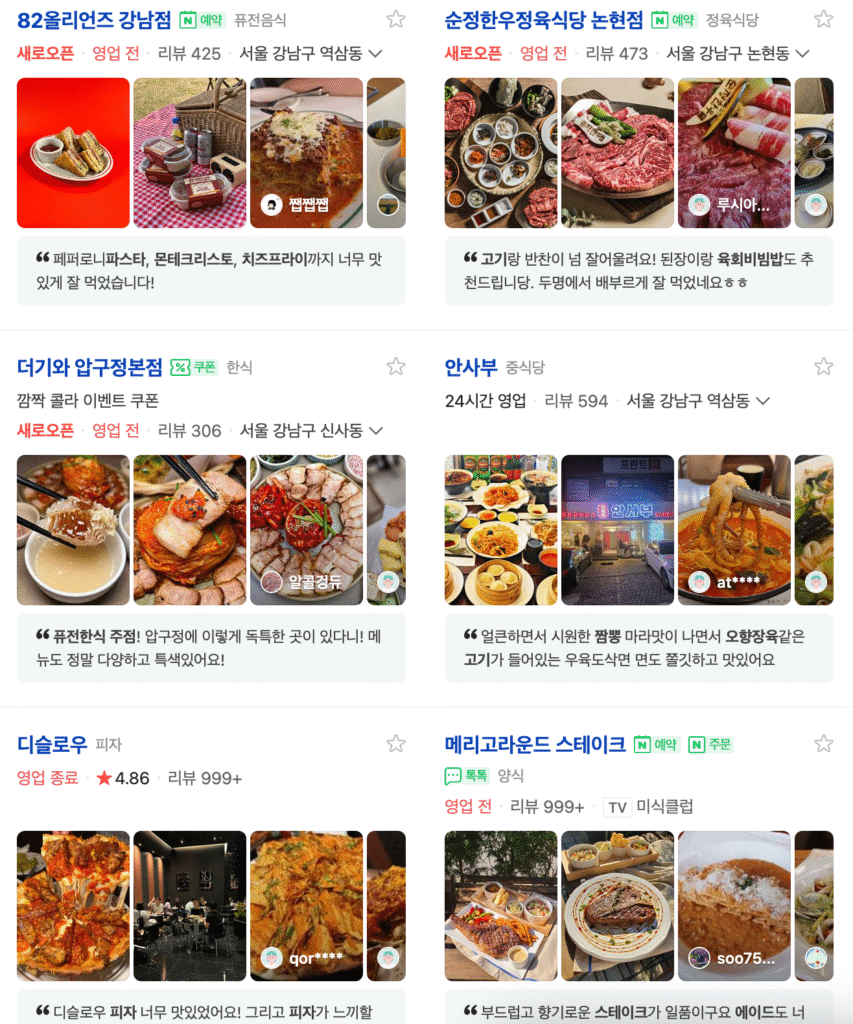Open the 82올리언즈 강남점 restaurant listing
Viewport: 853px width, 1024px height.
[95, 19]
